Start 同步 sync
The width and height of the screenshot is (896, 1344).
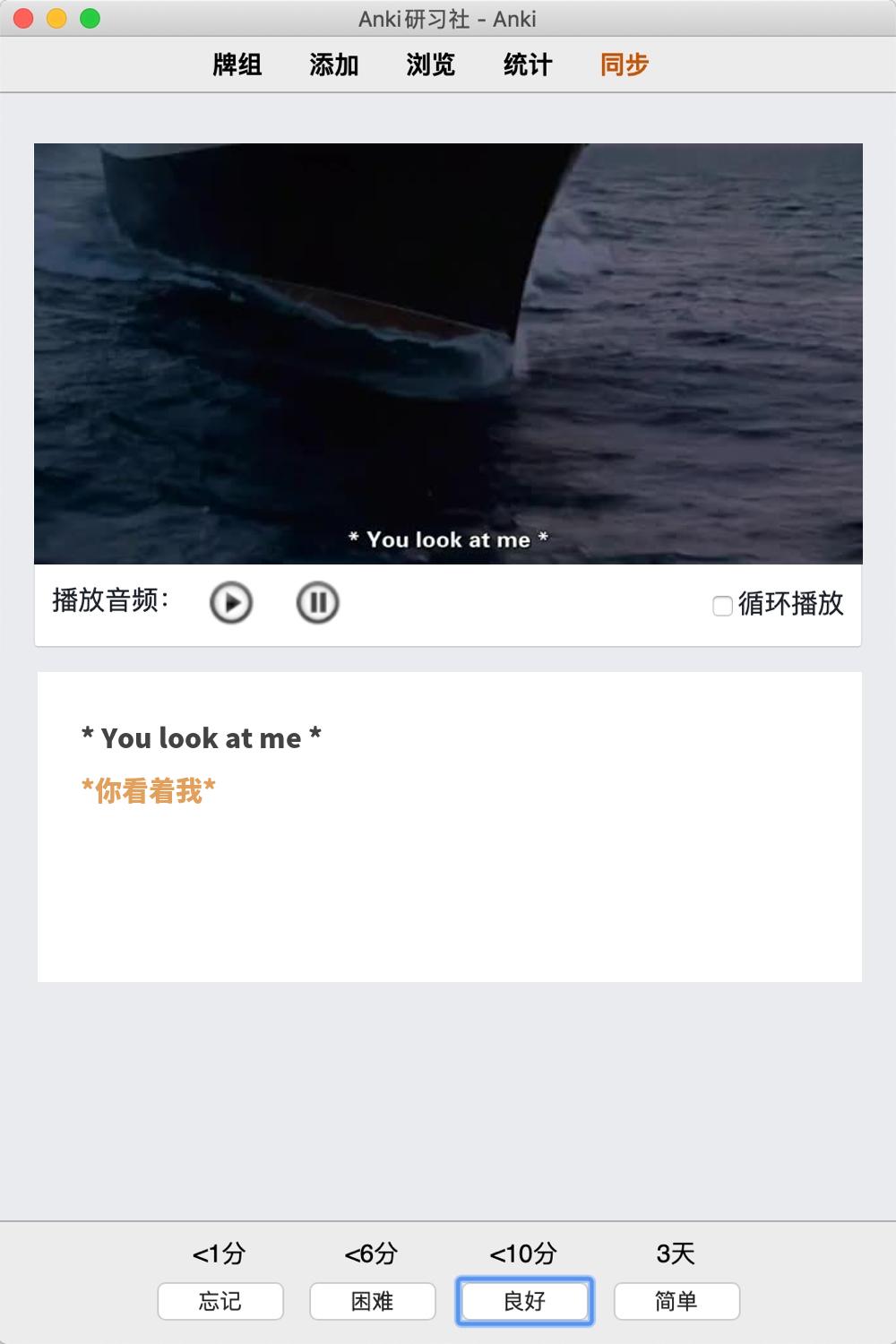click(624, 65)
